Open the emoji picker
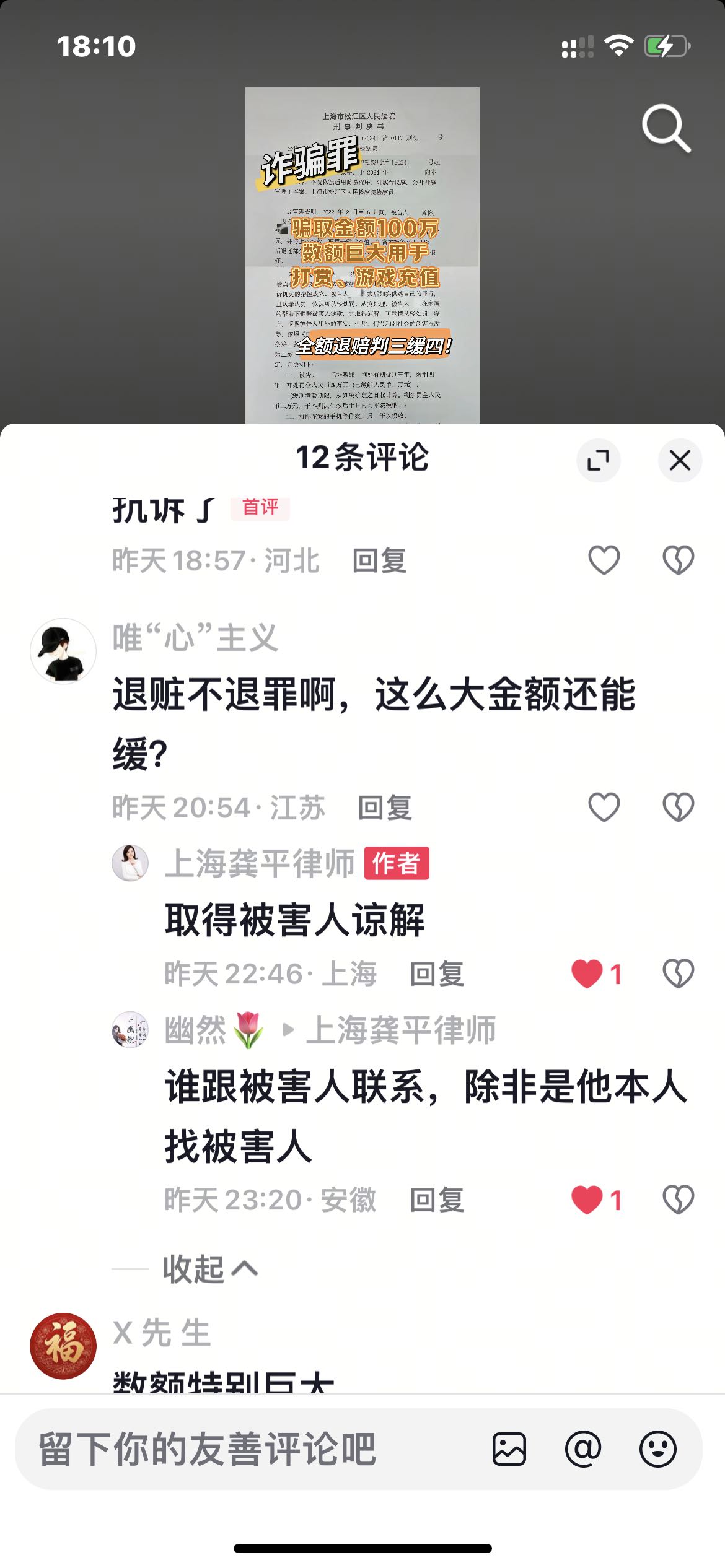 coord(657,1449)
